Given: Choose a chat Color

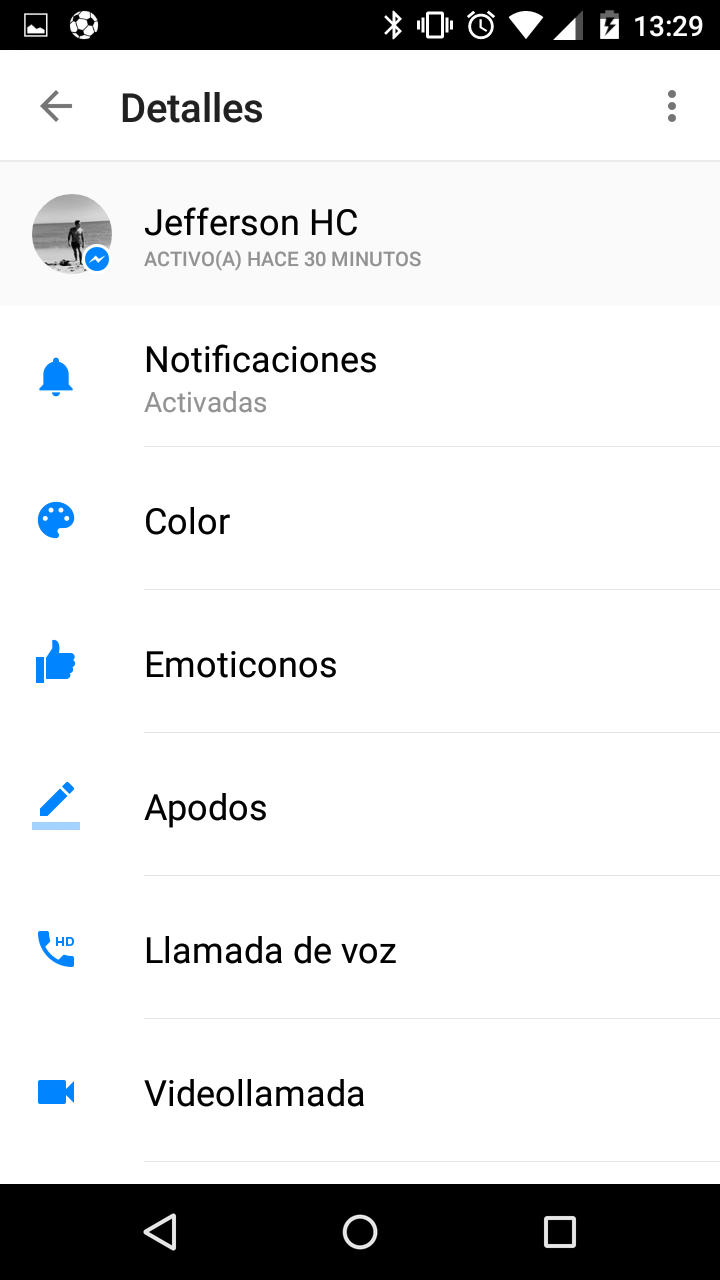Looking at the screenshot, I should pos(360,520).
